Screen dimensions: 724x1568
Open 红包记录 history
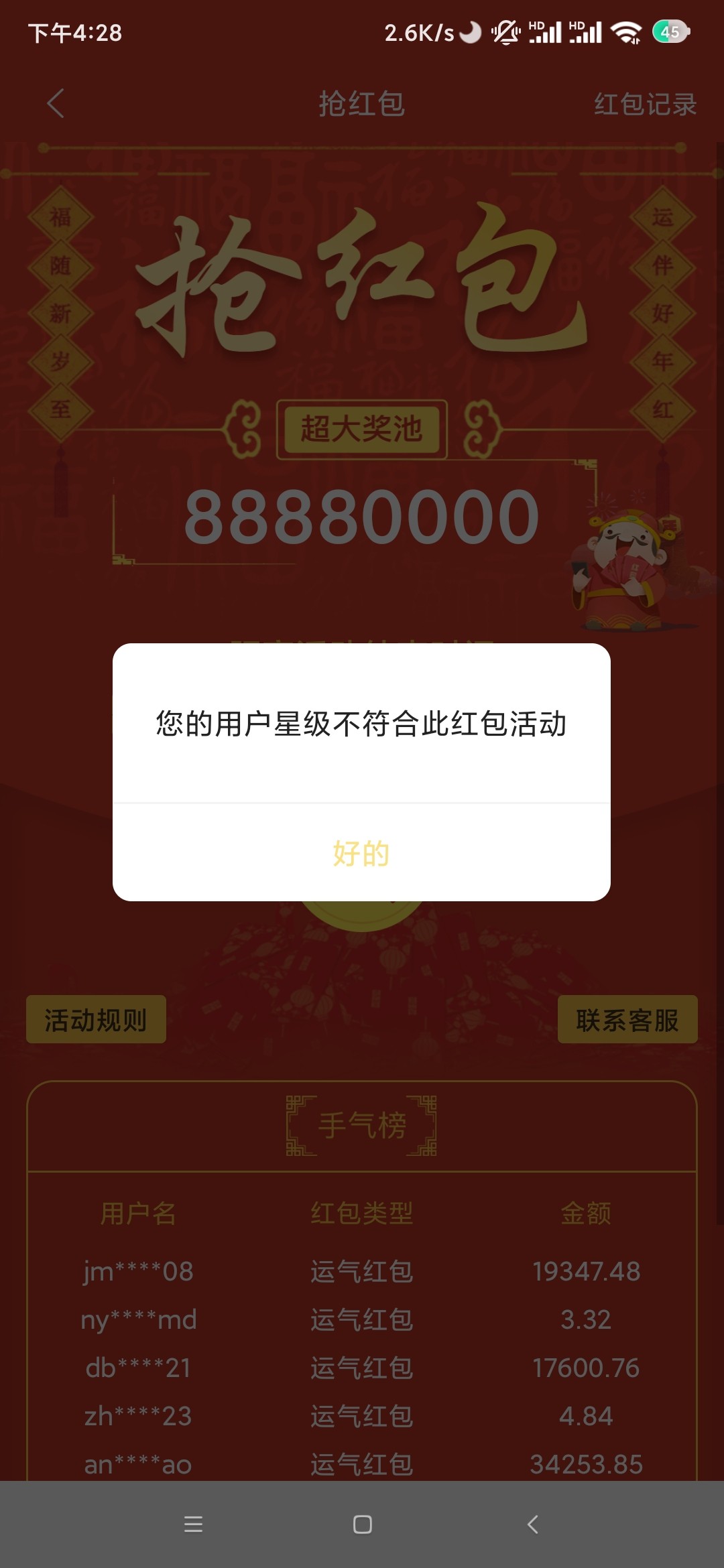point(645,105)
